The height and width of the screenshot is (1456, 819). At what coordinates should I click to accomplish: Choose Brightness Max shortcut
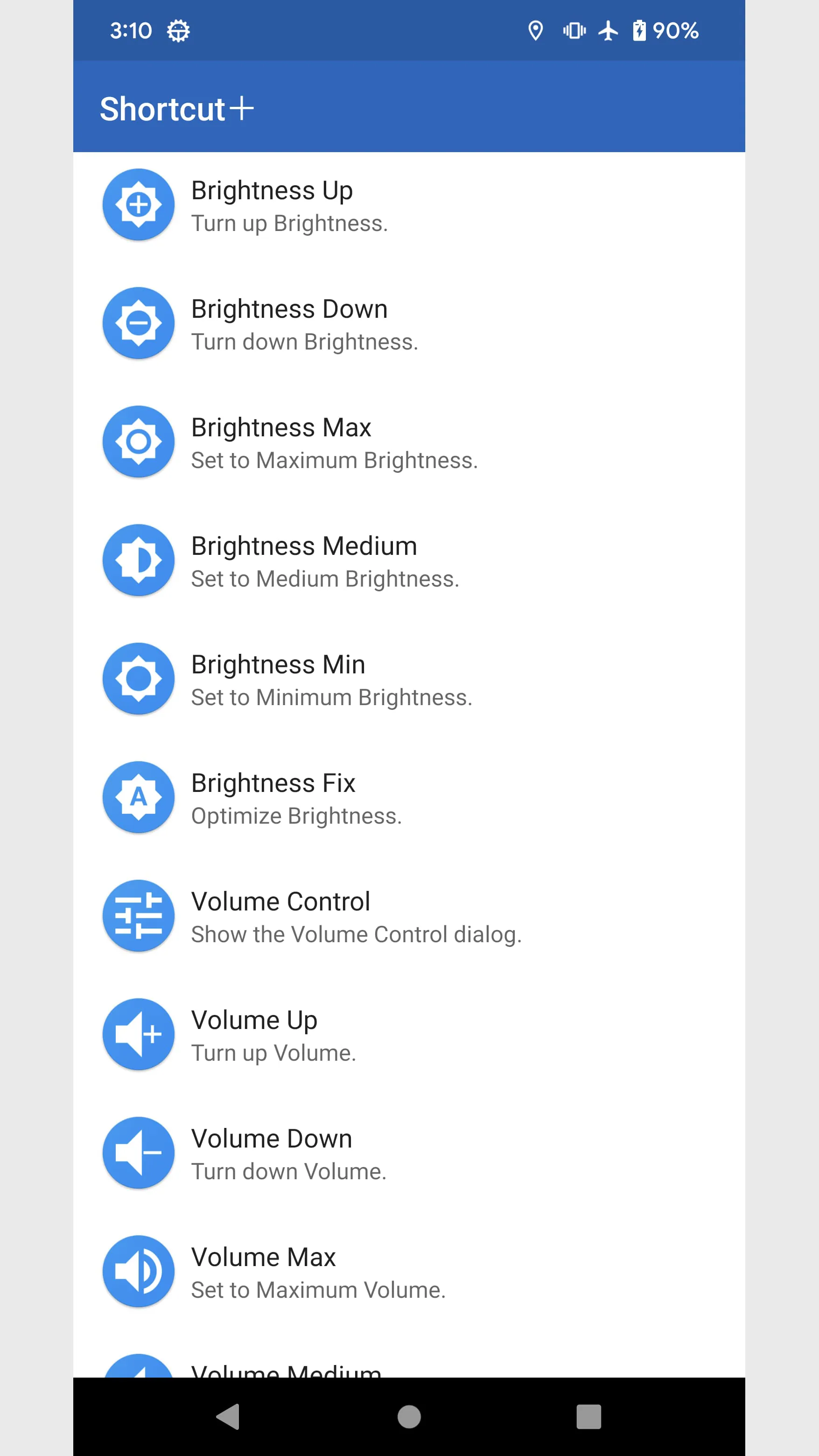pyautogui.click(x=409, y=442)
